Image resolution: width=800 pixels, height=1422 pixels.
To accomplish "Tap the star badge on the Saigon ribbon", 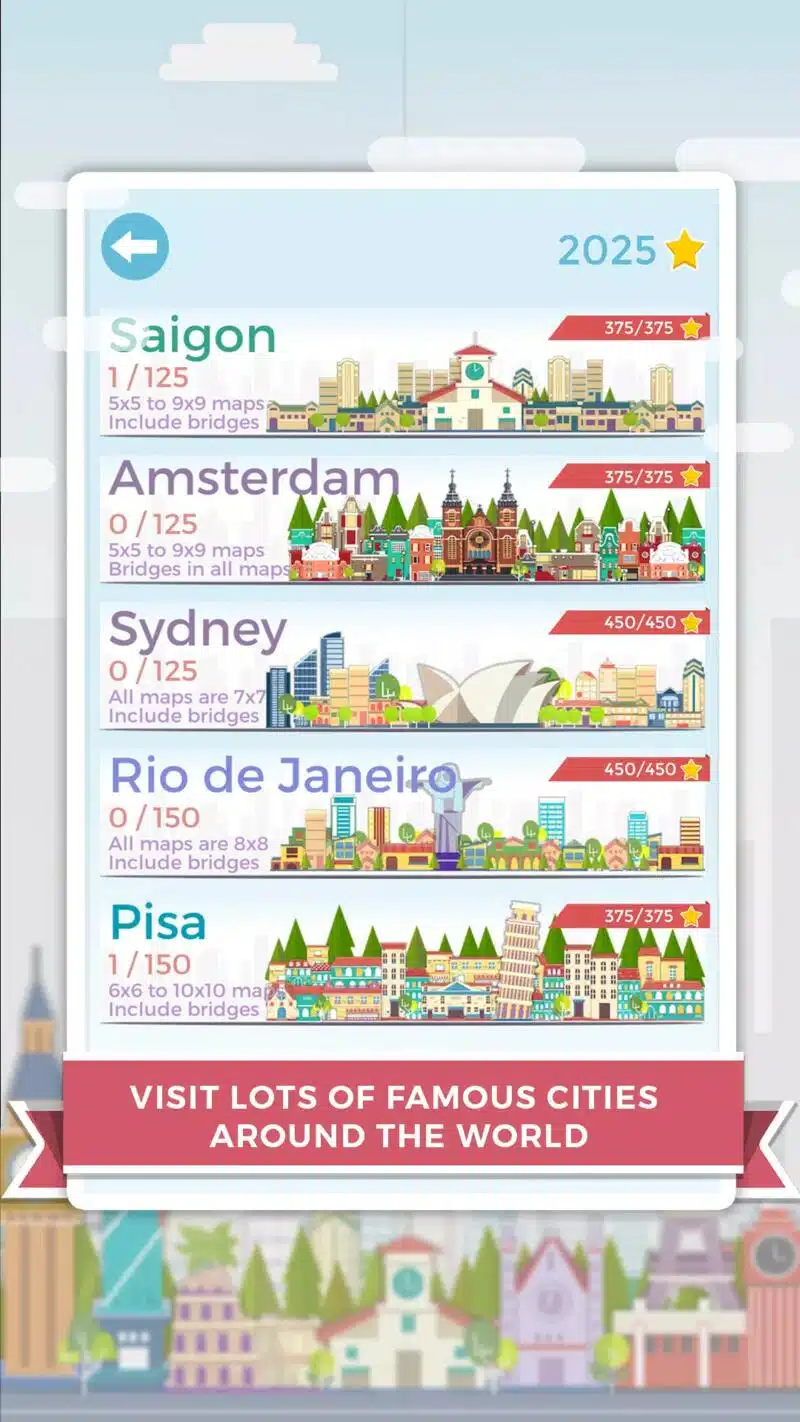I will pos(690,327).
